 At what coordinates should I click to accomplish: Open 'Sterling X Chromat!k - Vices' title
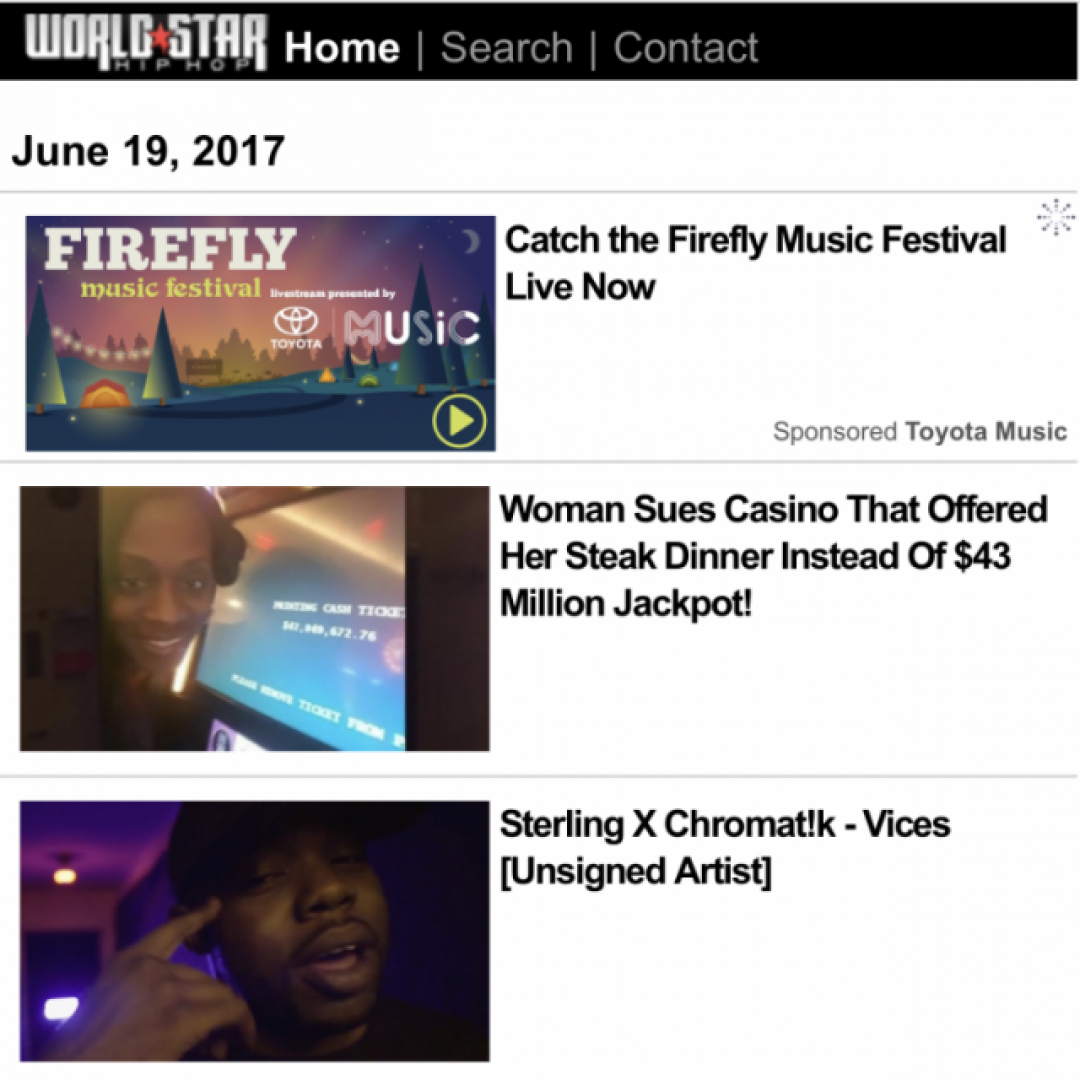(x=724, y=848)
